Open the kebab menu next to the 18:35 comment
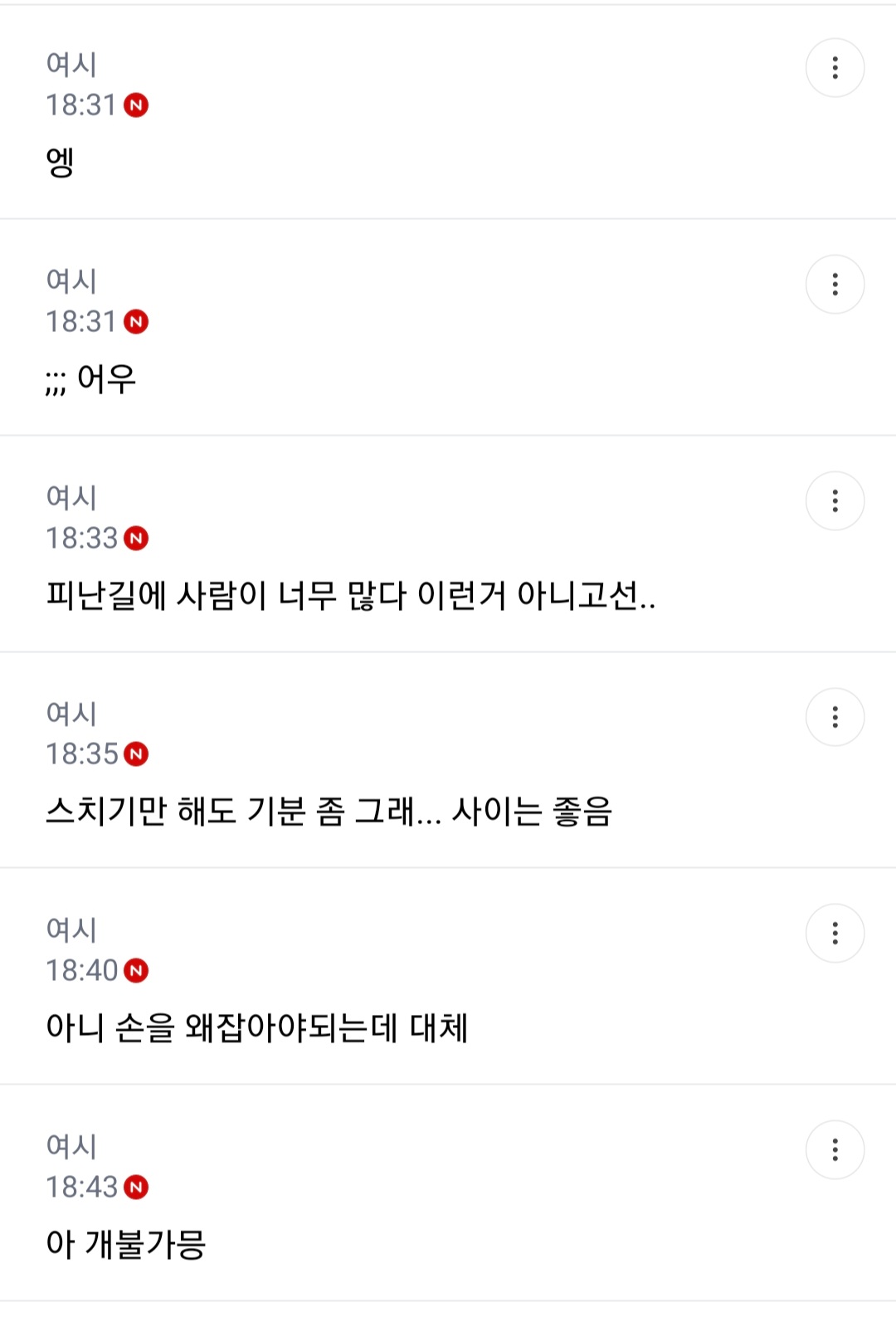Screen dimensions: 896x1317 point(834,716)
